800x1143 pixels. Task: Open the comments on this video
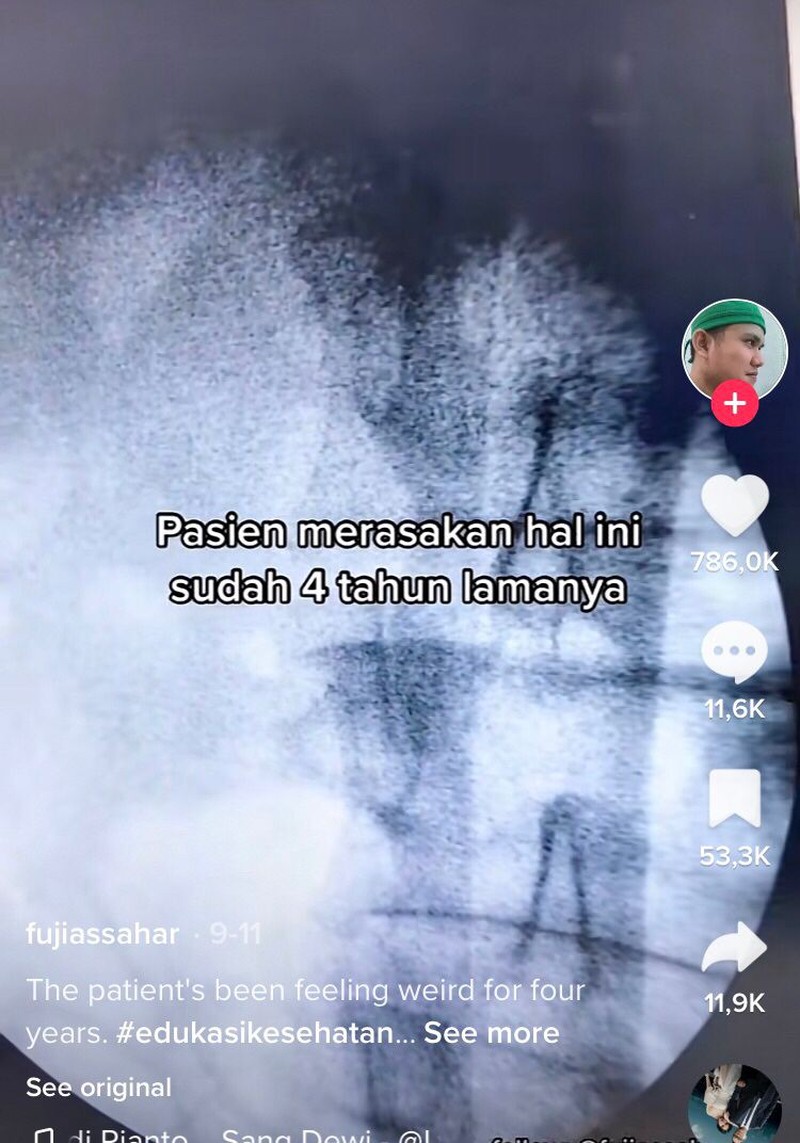(734, 653)
